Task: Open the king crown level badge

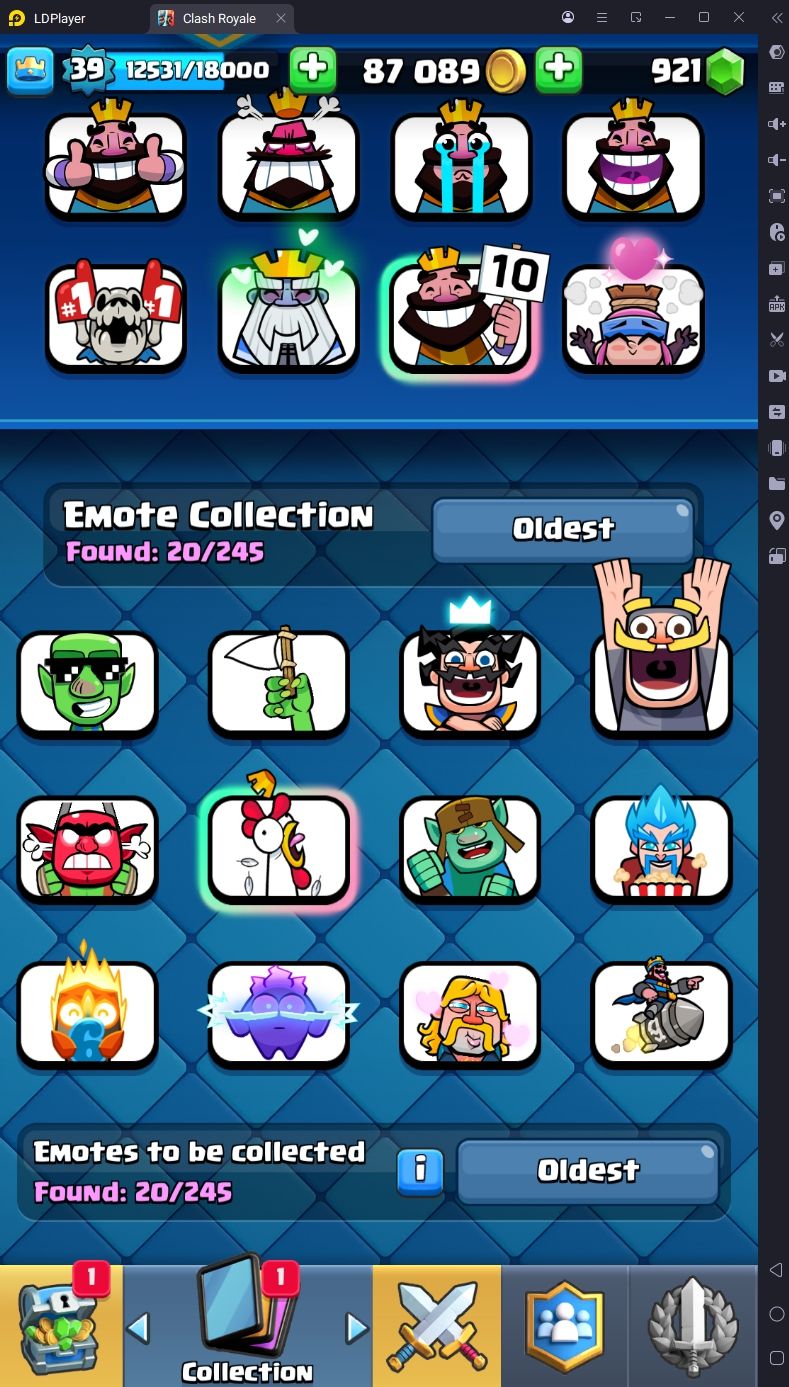Action: 30,70
